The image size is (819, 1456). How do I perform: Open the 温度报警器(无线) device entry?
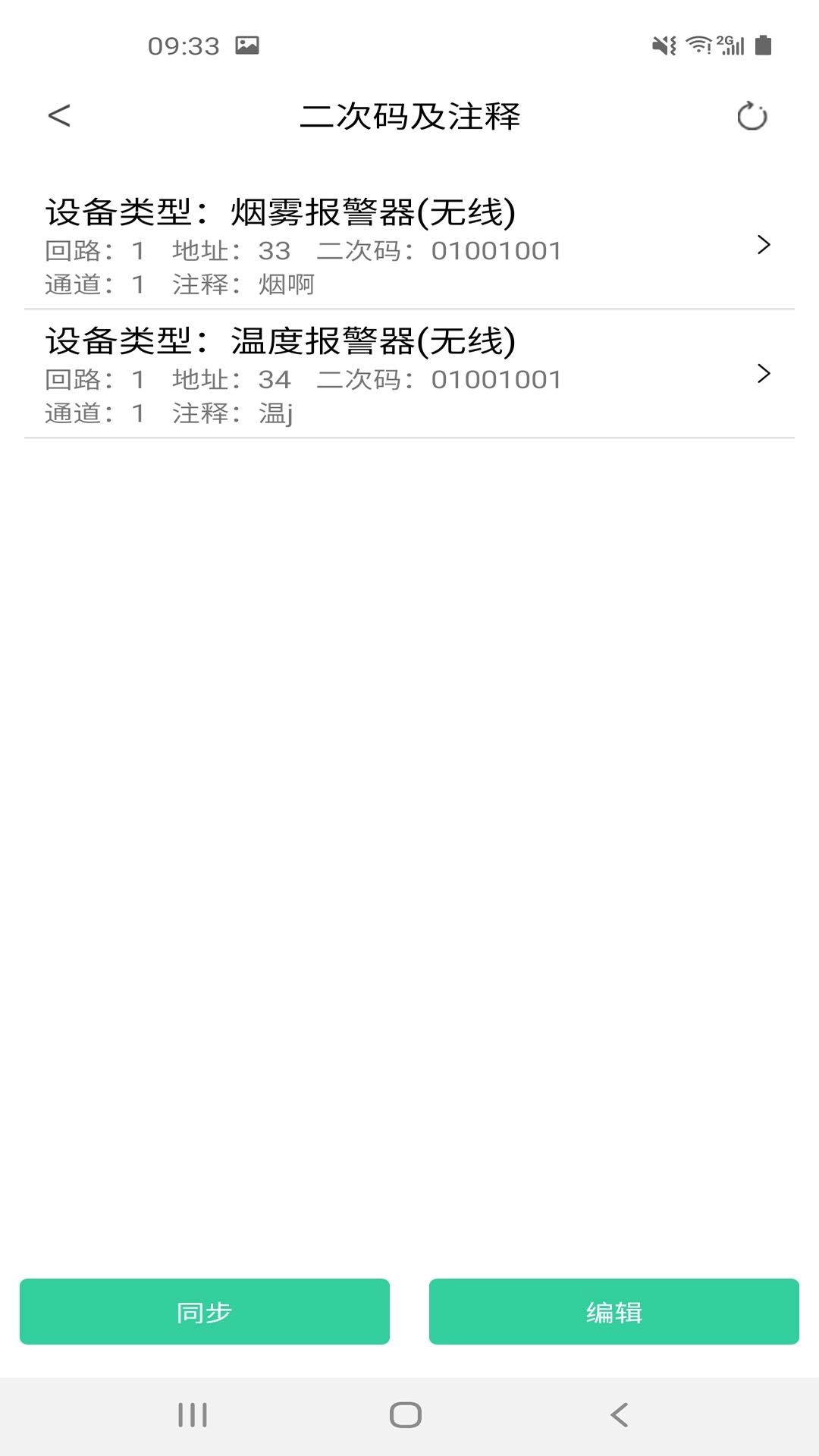click(409, 375)
